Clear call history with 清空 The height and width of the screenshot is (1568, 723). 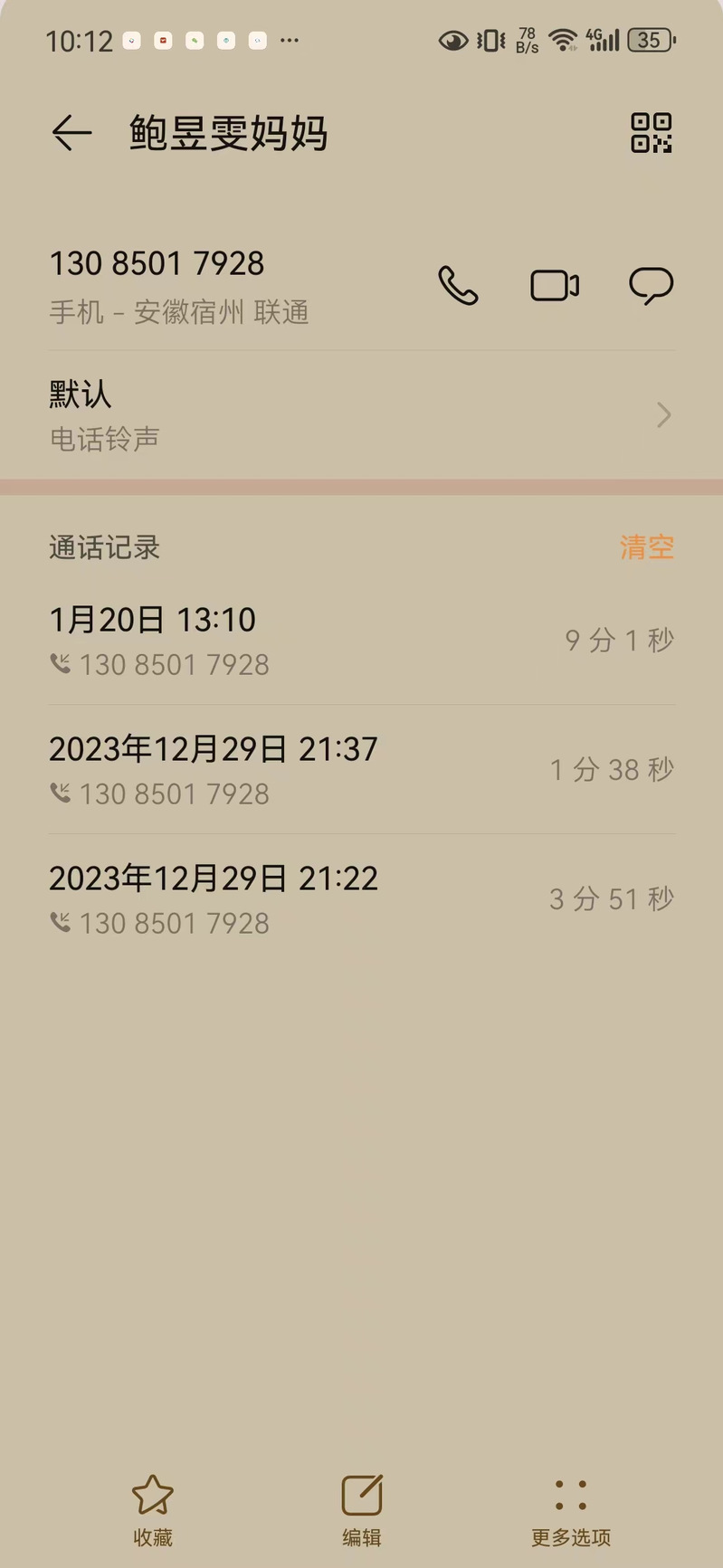[646, 547]
